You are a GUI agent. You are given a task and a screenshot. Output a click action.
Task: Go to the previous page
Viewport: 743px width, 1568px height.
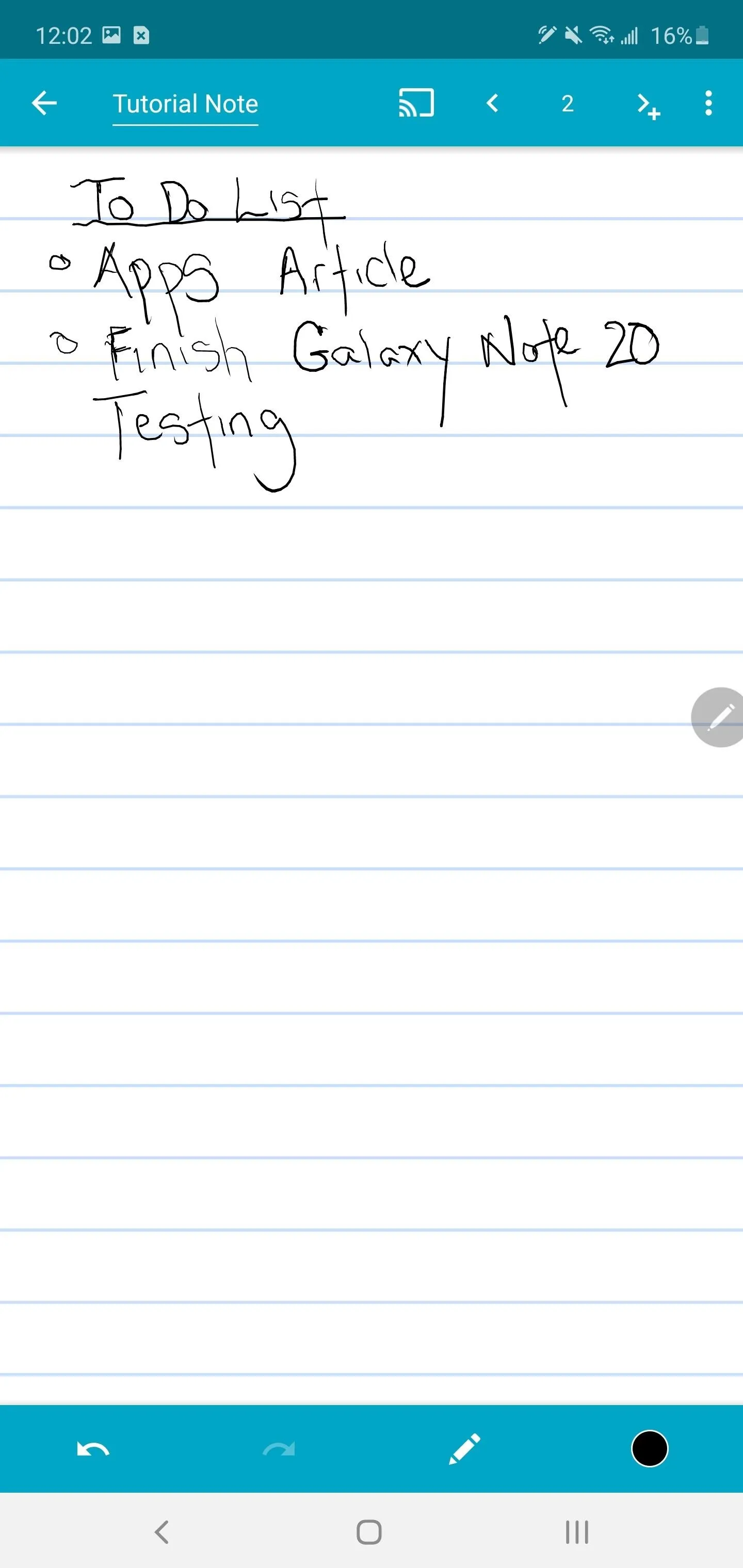point(492,103)
